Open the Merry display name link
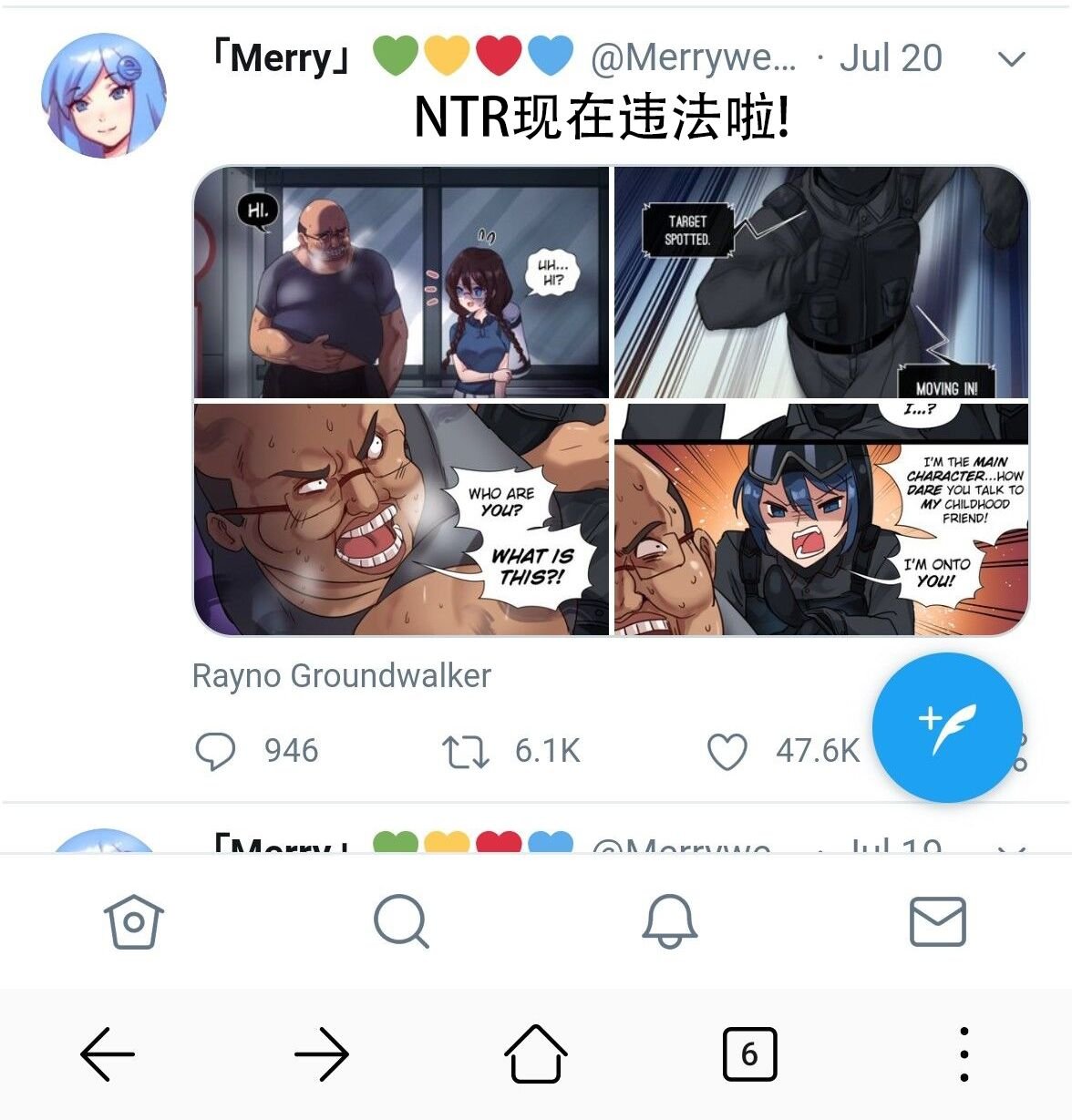Screen dimensions: 1072x1120 tap(281, 58)
